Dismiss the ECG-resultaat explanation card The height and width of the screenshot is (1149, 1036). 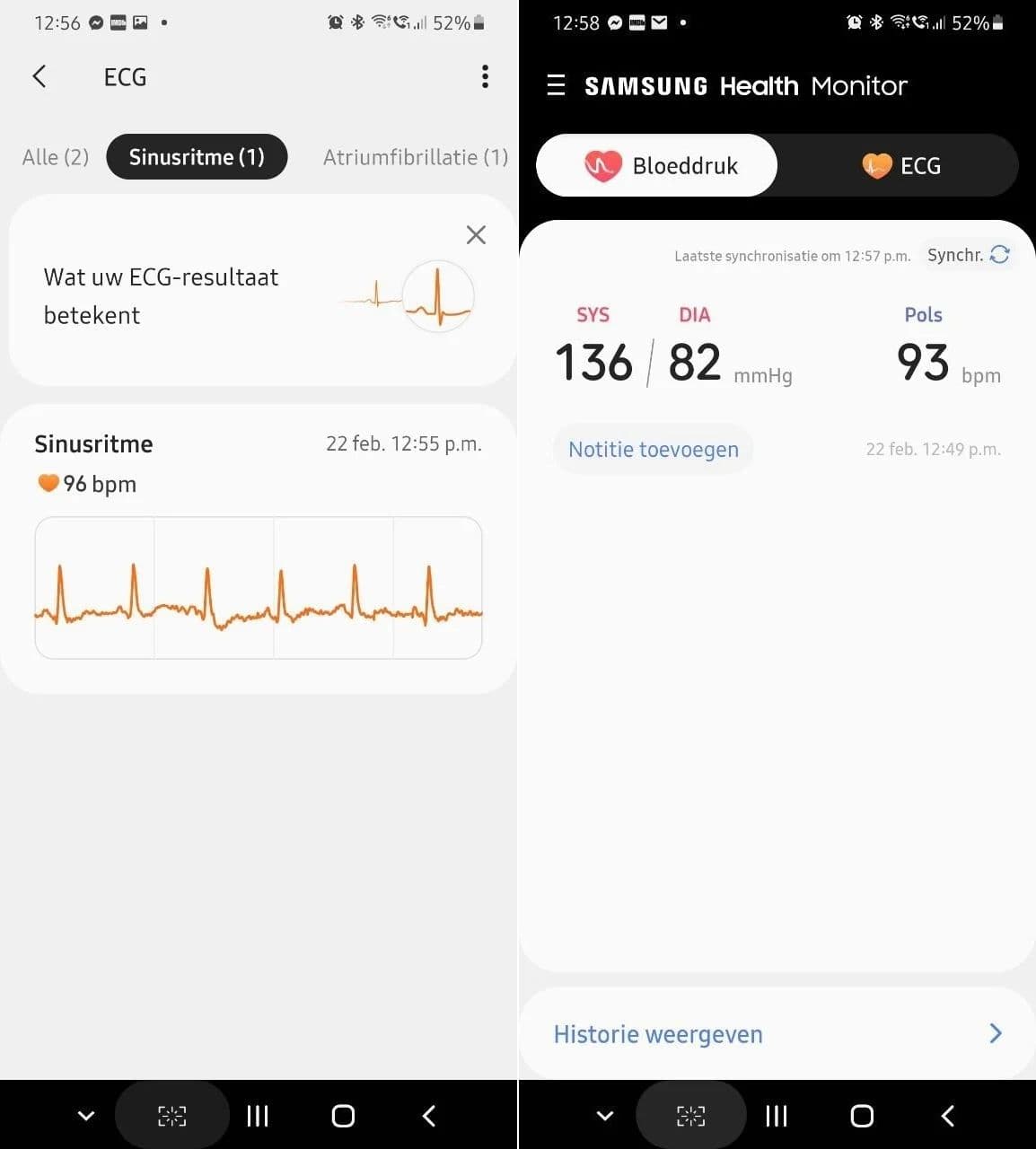pos(476,235)
